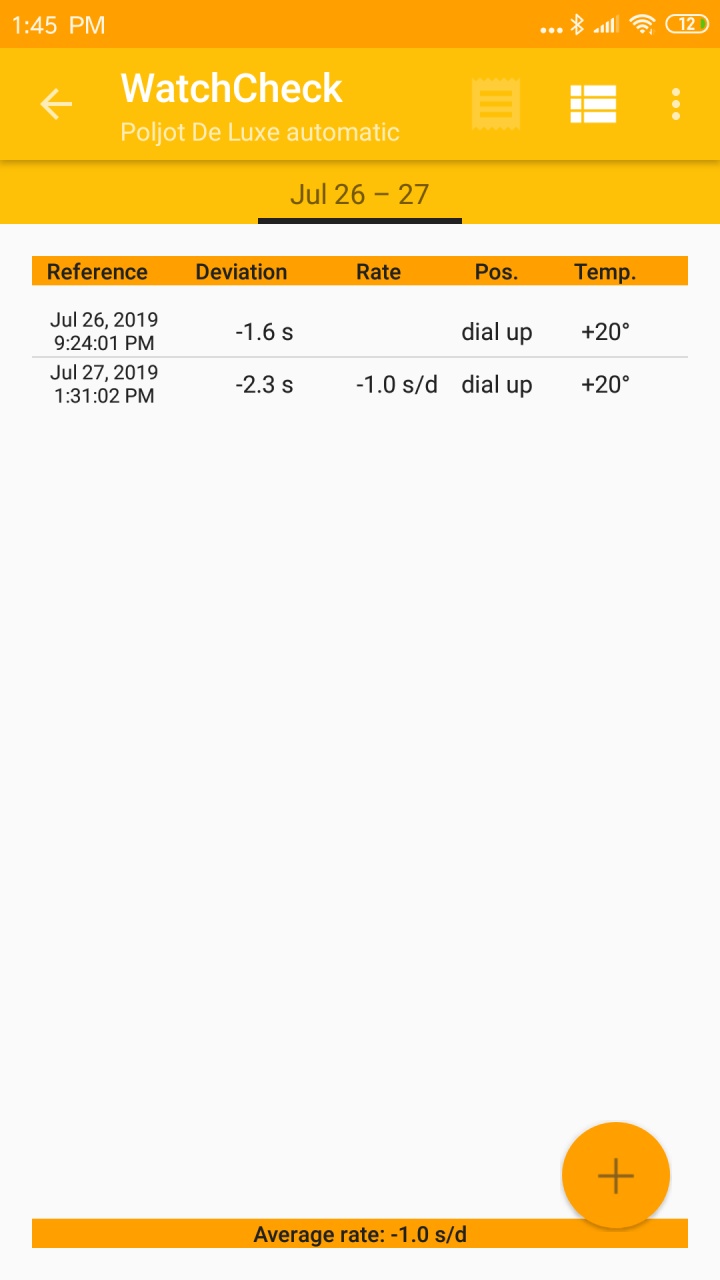Select the Jul 26 – 27 tab
The height and width of the screenshot is (1280, 720).
359,194
